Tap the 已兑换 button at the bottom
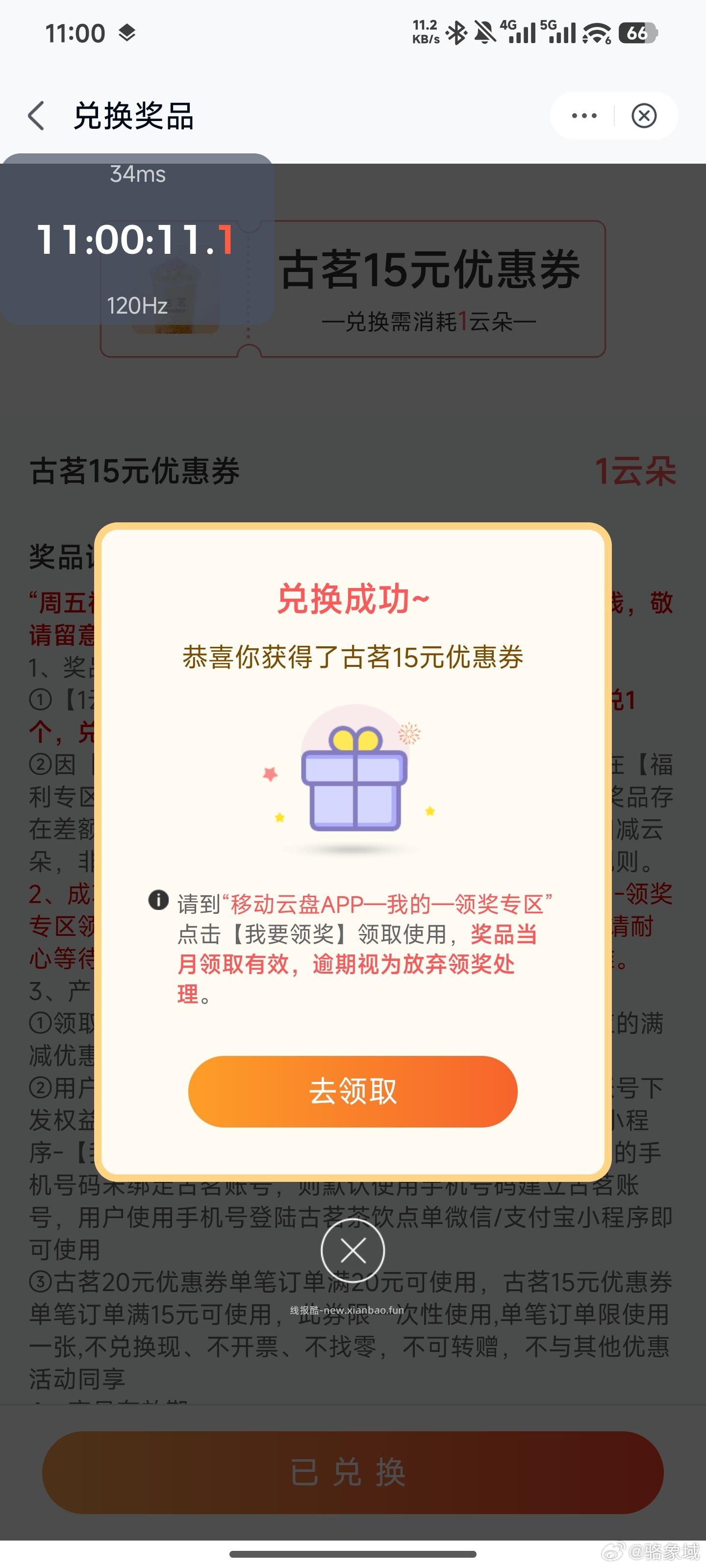Viewport: 706px width, 1568px height. (353, 1472)
